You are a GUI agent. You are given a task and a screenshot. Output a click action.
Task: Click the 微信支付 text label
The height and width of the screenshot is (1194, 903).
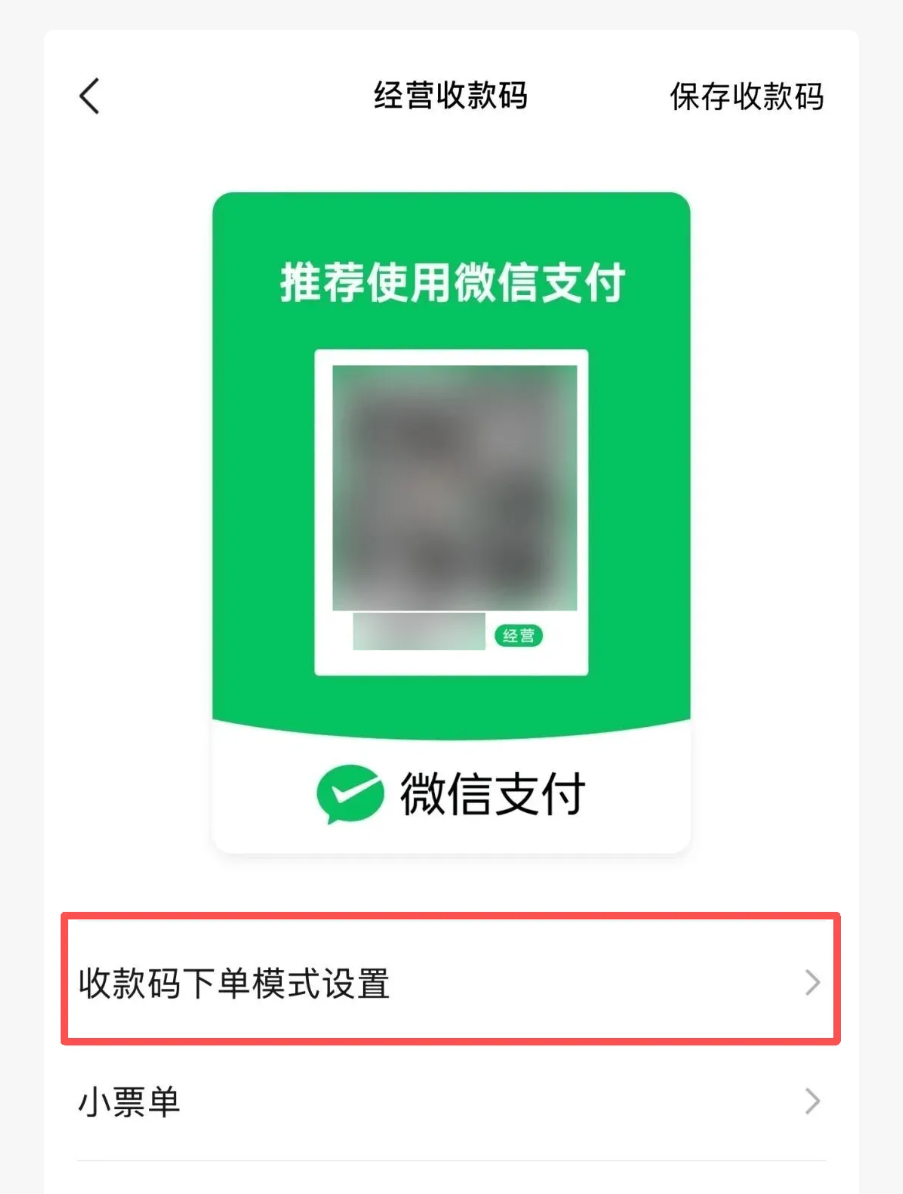click(x=489, y=793)
